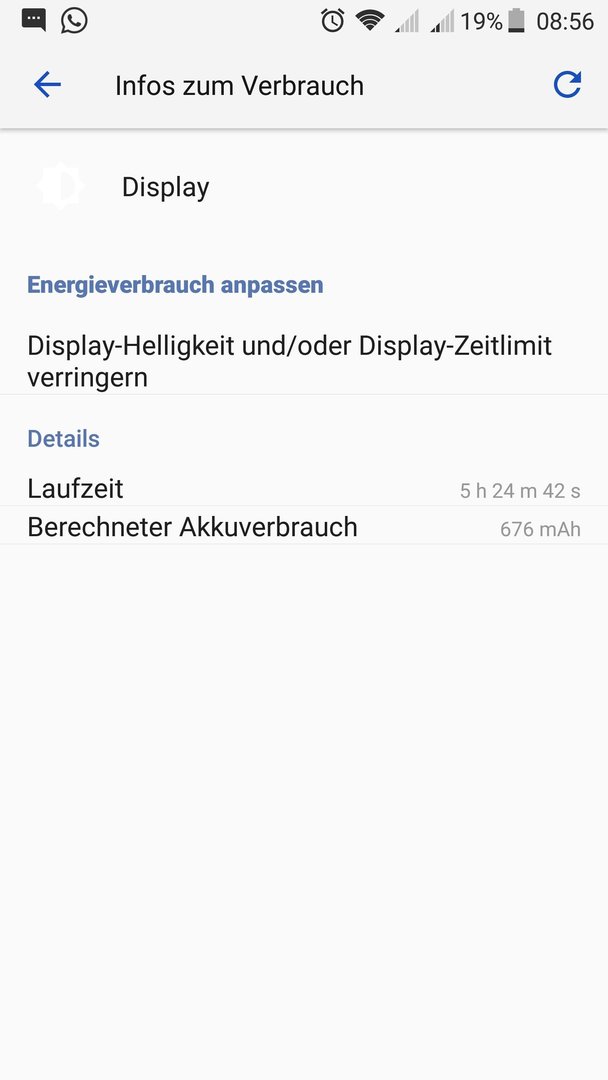Open Display-Helligkeit und/oder Display-Zeitlimit verringern
Image resolution: width=608 pixels, height=1080 pixels.
coord(304,361)
